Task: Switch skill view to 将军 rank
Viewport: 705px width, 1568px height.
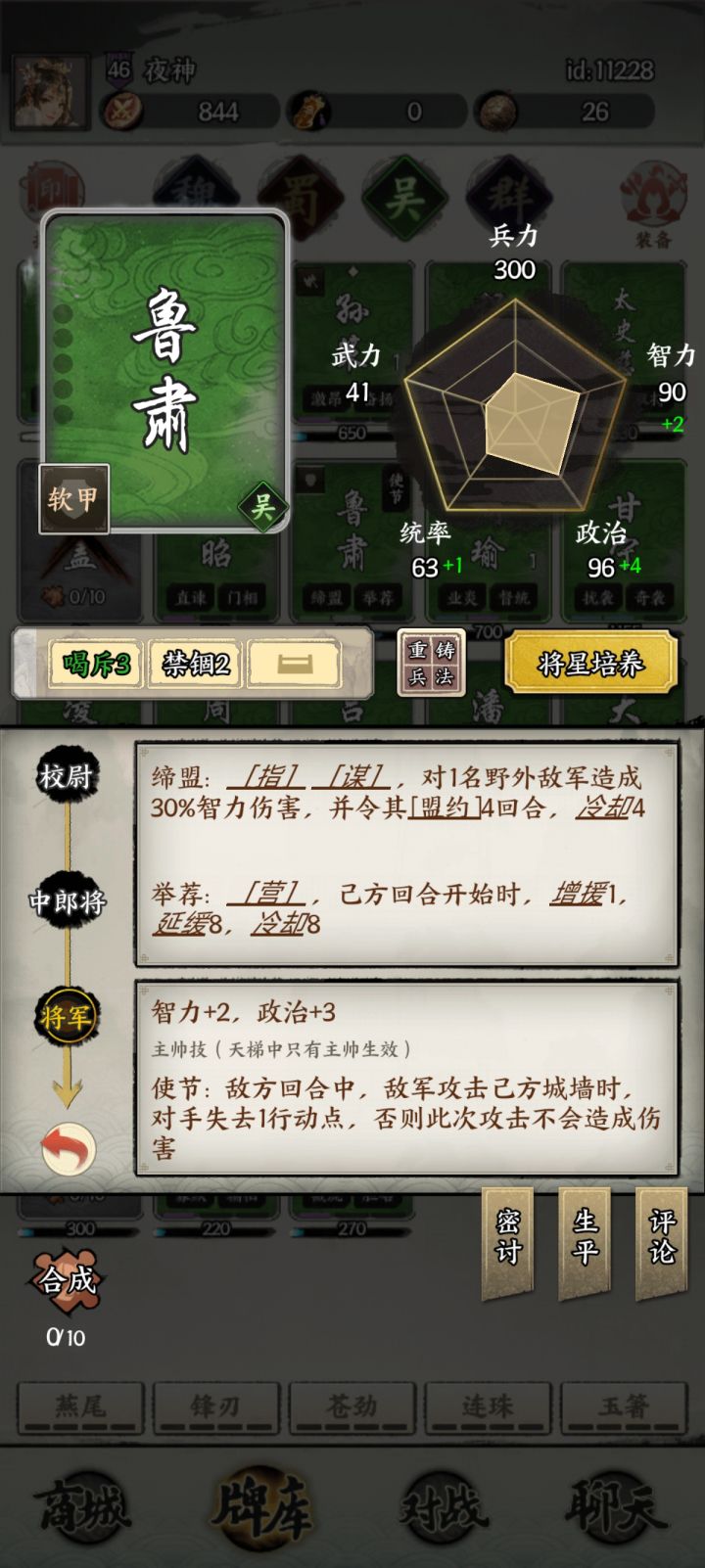Action: point(66,1016)
